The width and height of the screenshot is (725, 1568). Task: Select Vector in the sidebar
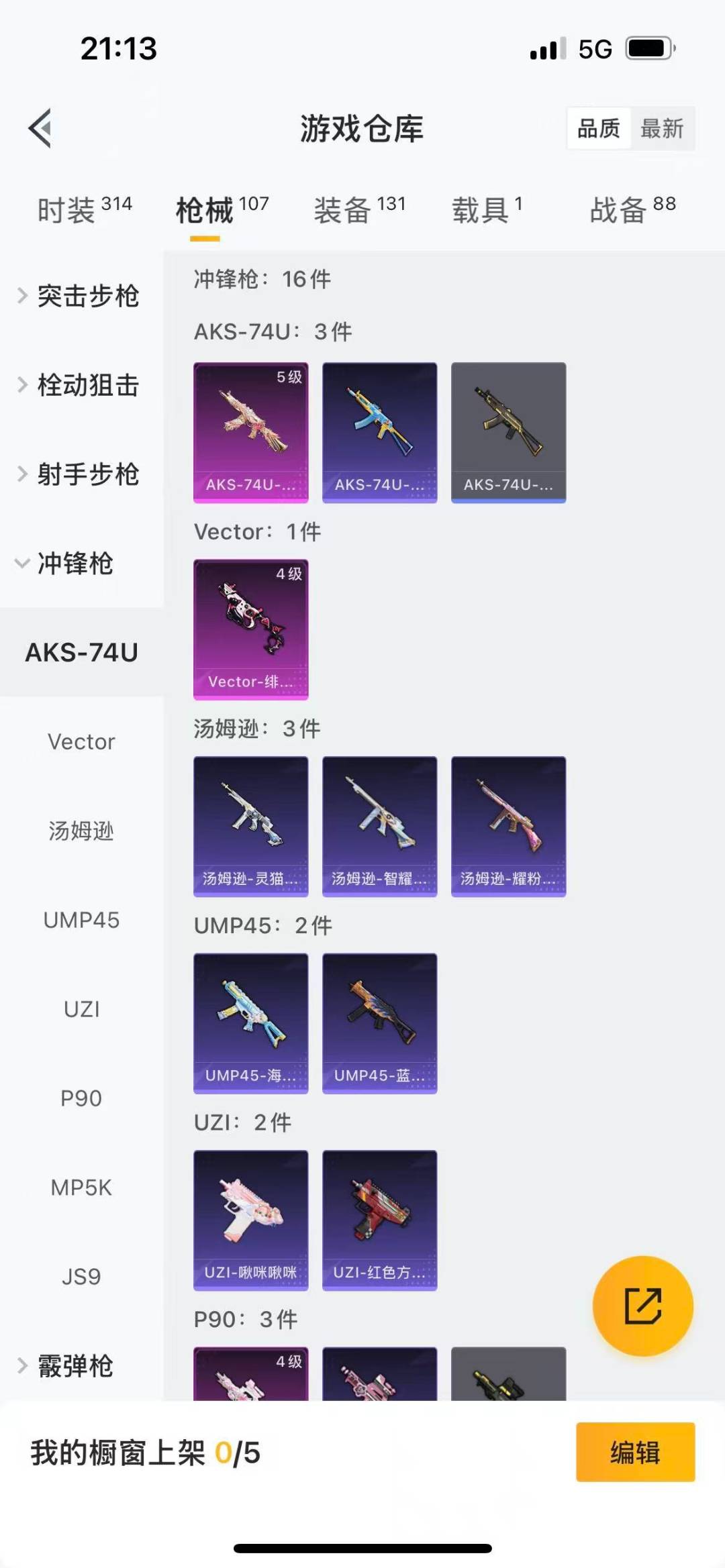[x=81, y=742]
